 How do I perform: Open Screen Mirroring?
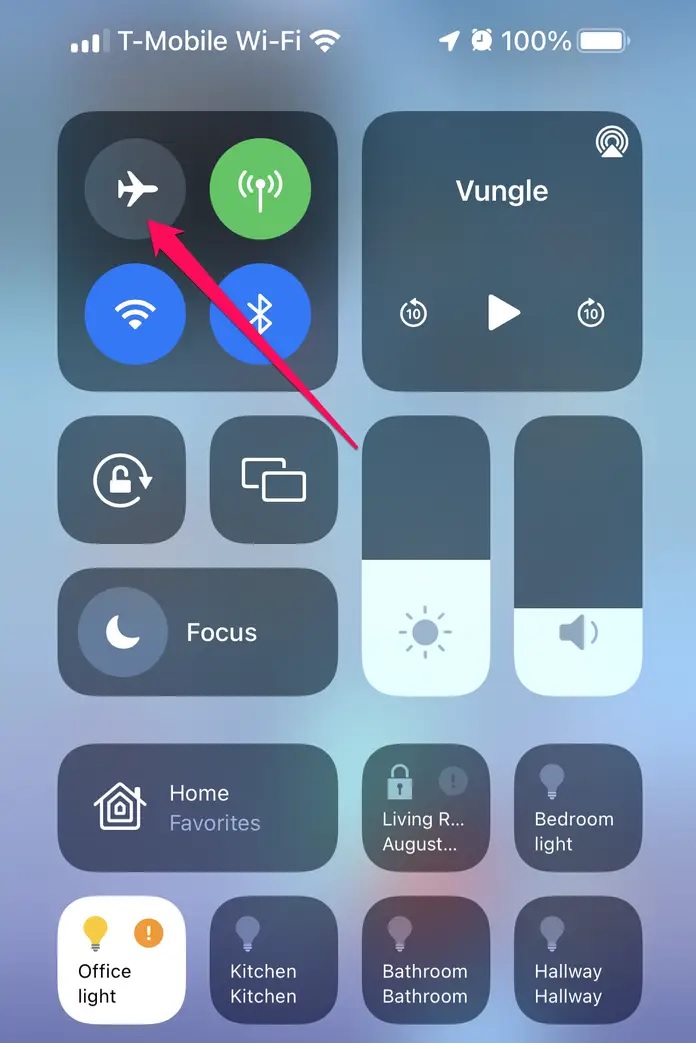point(274,480)
